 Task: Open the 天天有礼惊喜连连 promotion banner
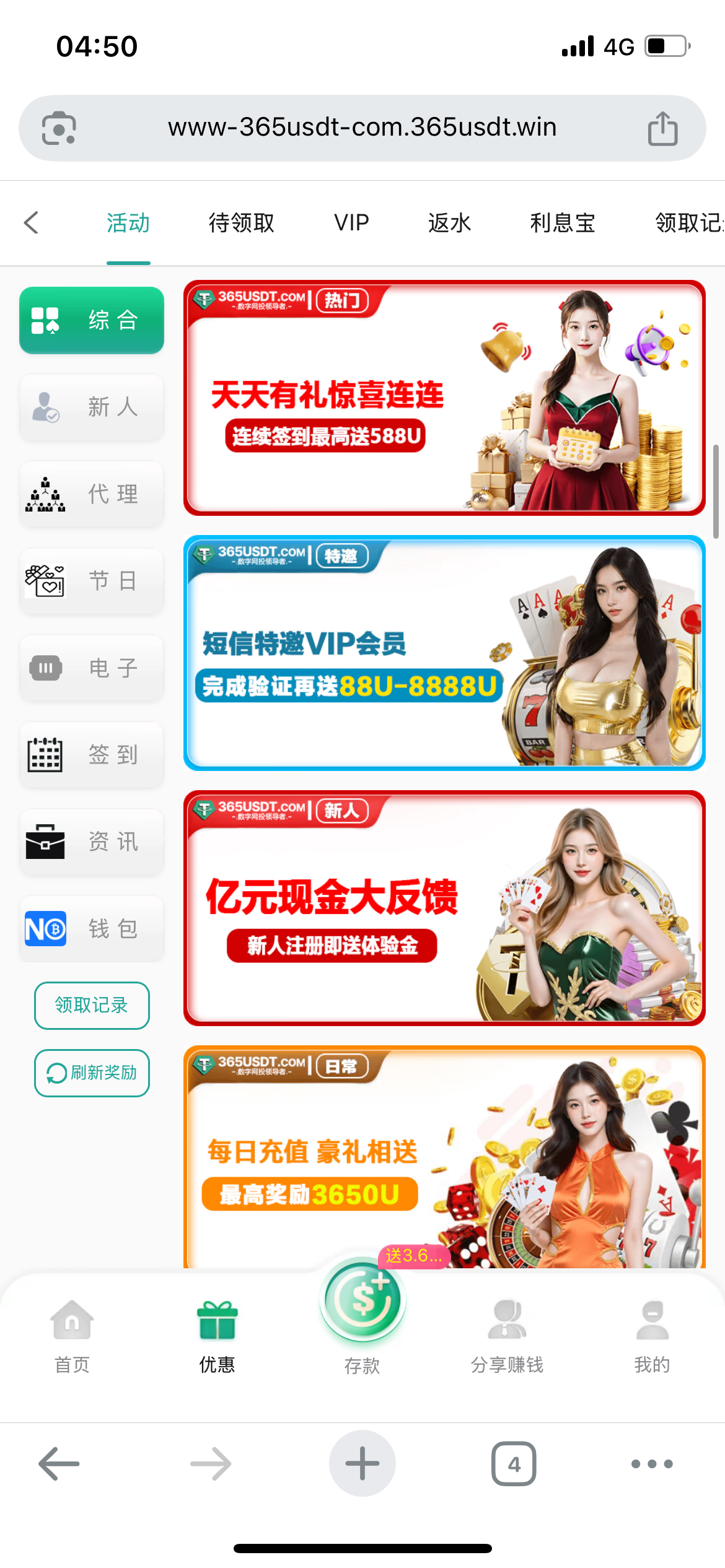click(x=444, y=398)
